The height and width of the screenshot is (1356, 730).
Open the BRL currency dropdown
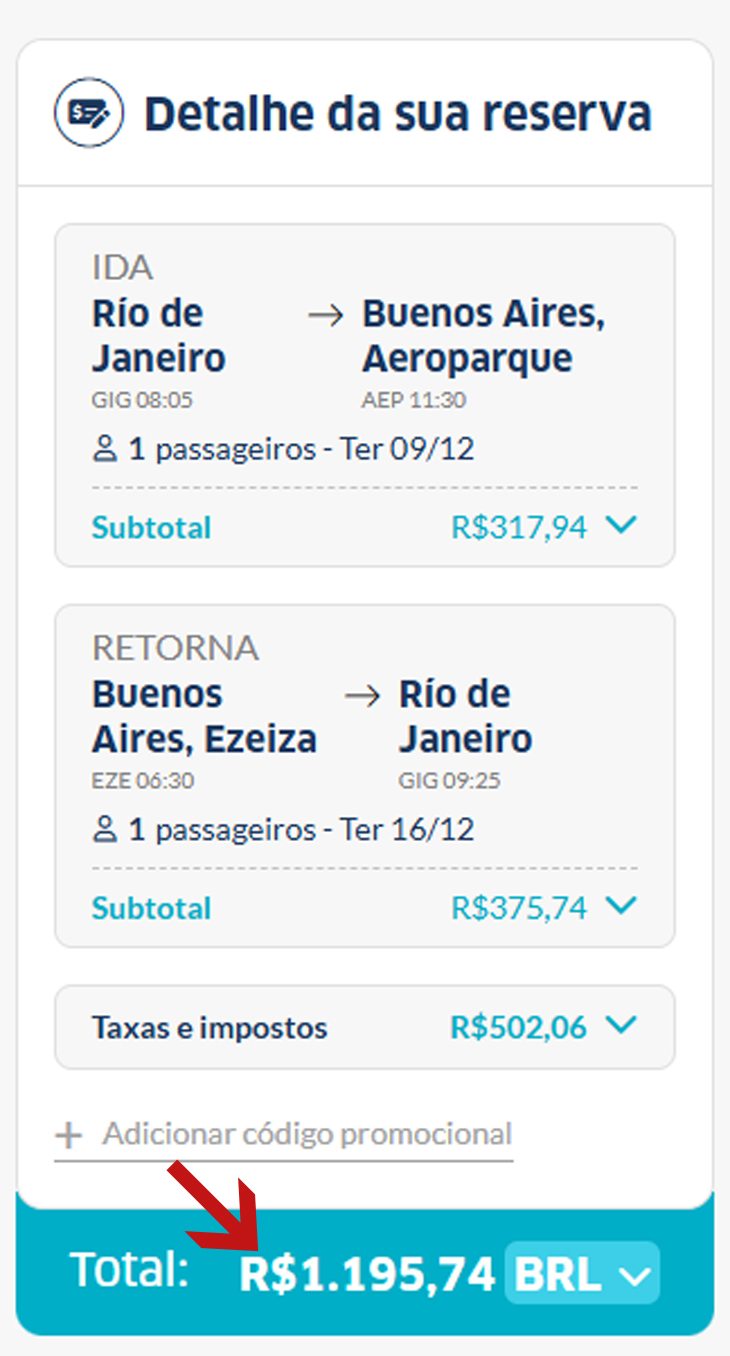pyautogui.click(x=582, y=1273)
